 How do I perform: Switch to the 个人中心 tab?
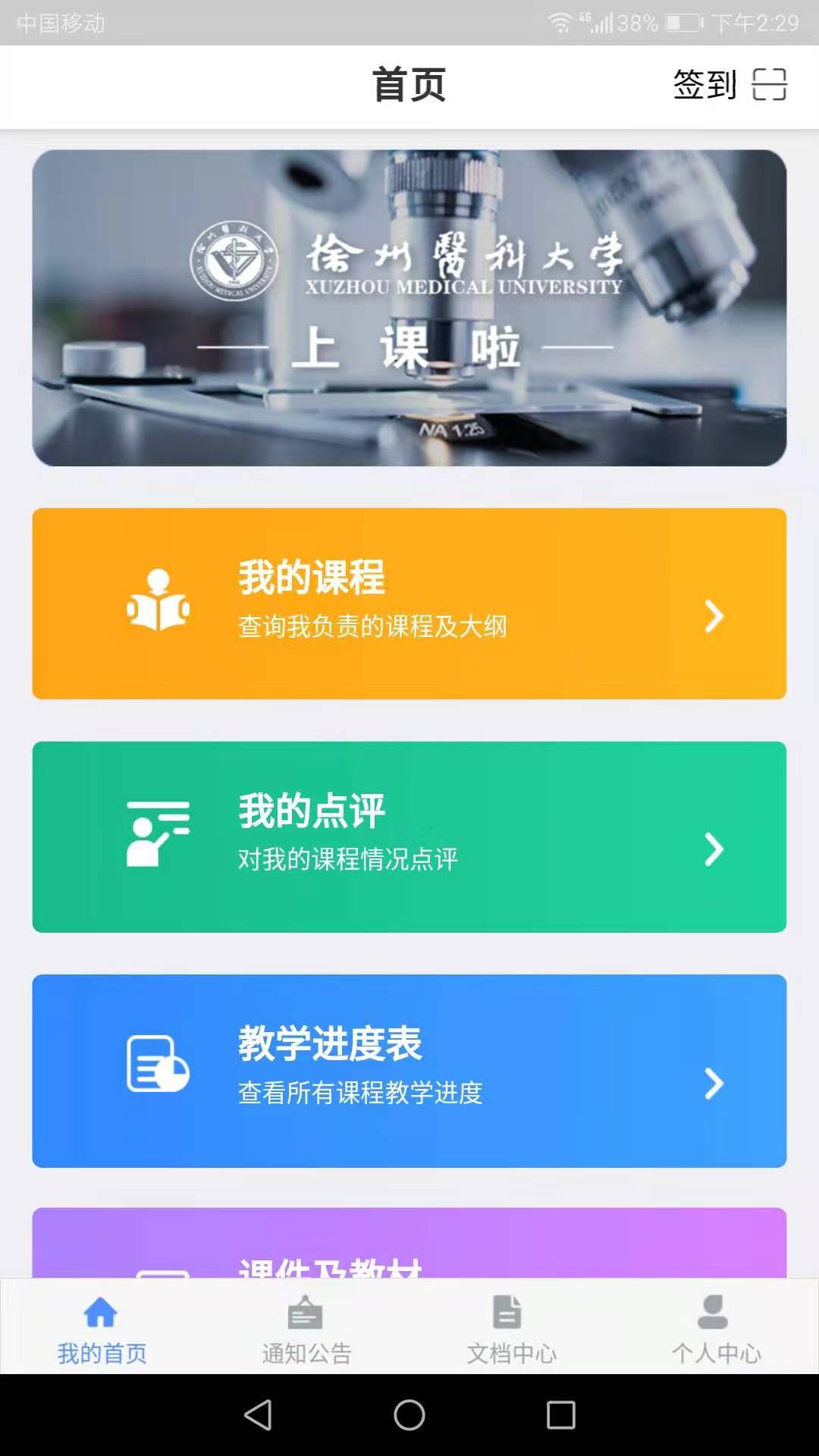(x=716, y=1327)
